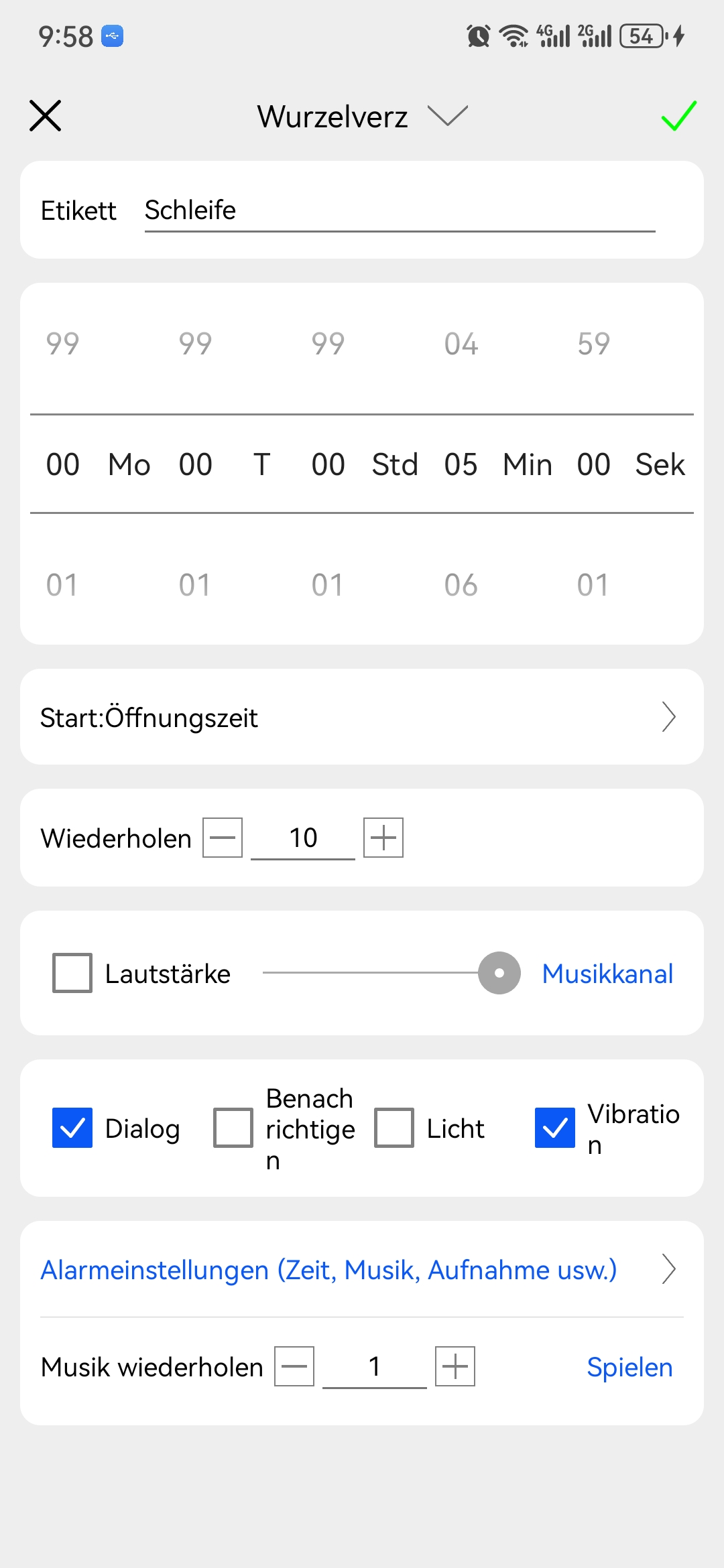The width and height of the screenshot is (724, 1568).
Task: Close the timer editor with X
Action: 46,116
